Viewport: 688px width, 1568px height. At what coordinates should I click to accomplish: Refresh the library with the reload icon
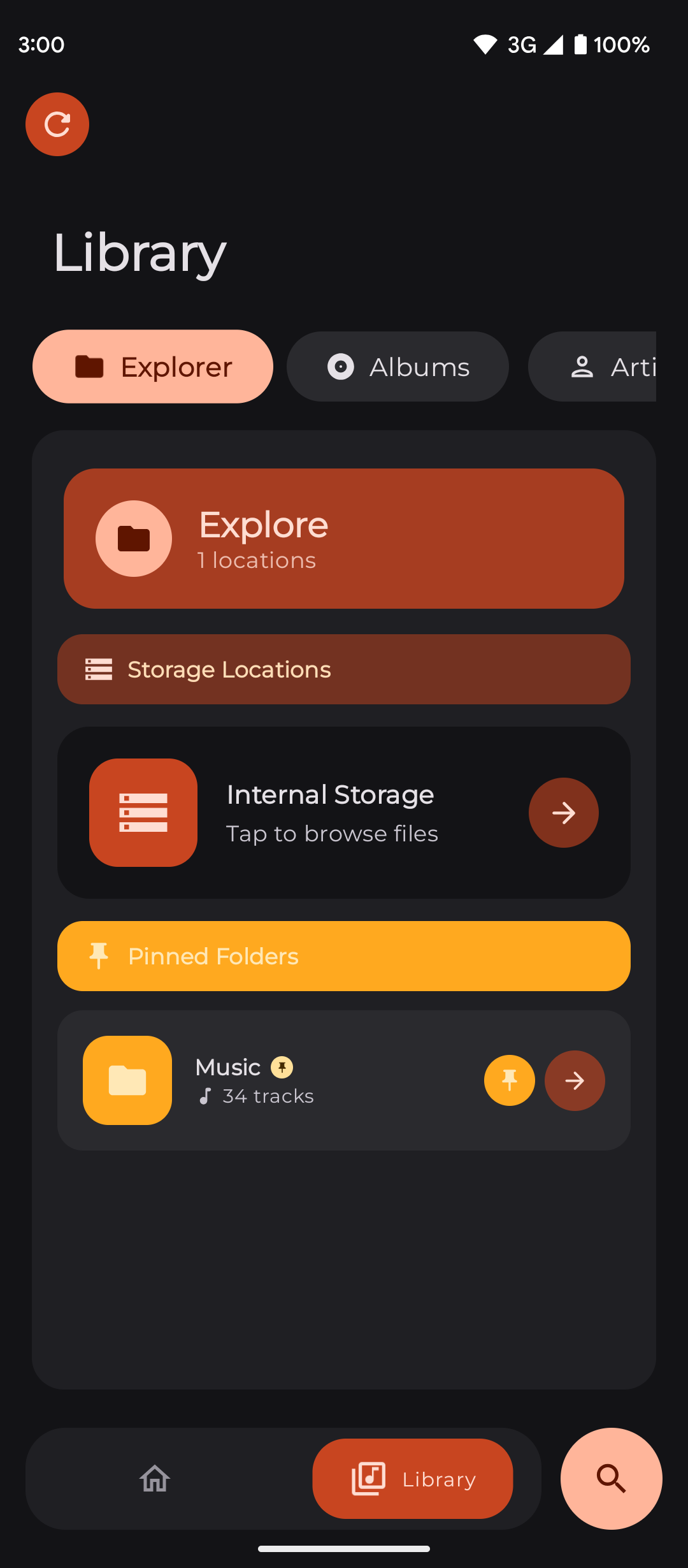[x=57, y=124]
